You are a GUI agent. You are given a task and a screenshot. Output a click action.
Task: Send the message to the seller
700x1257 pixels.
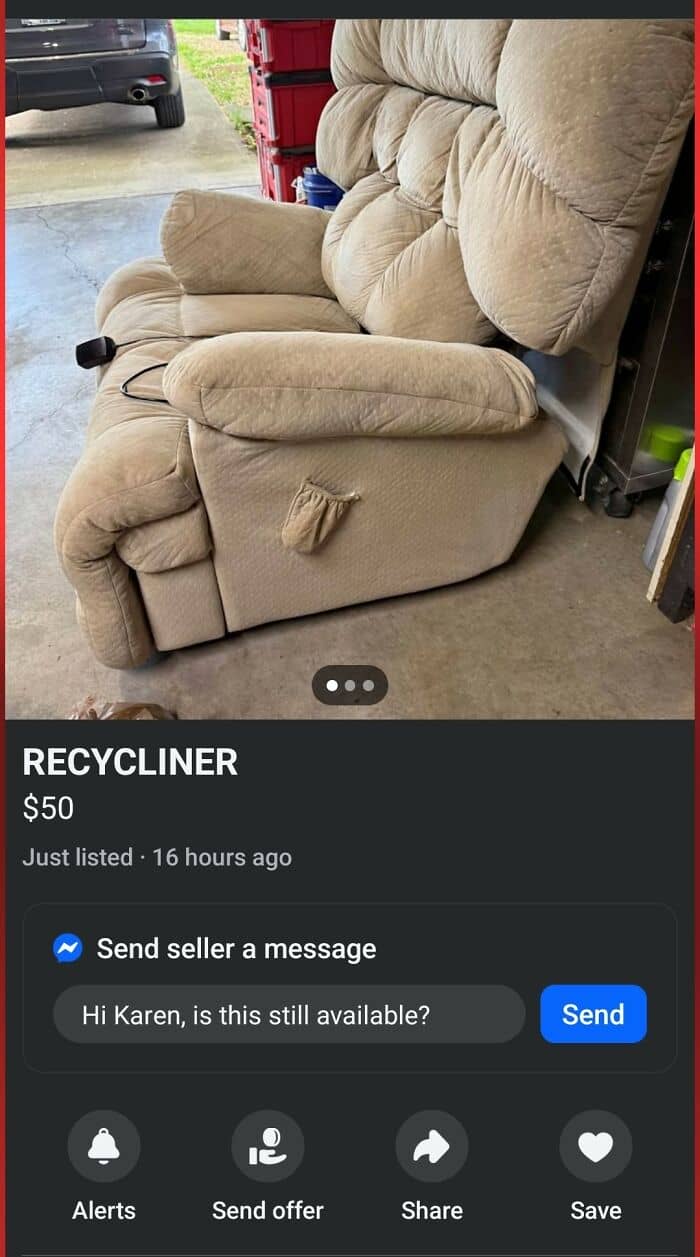[x=593, y=1014]
